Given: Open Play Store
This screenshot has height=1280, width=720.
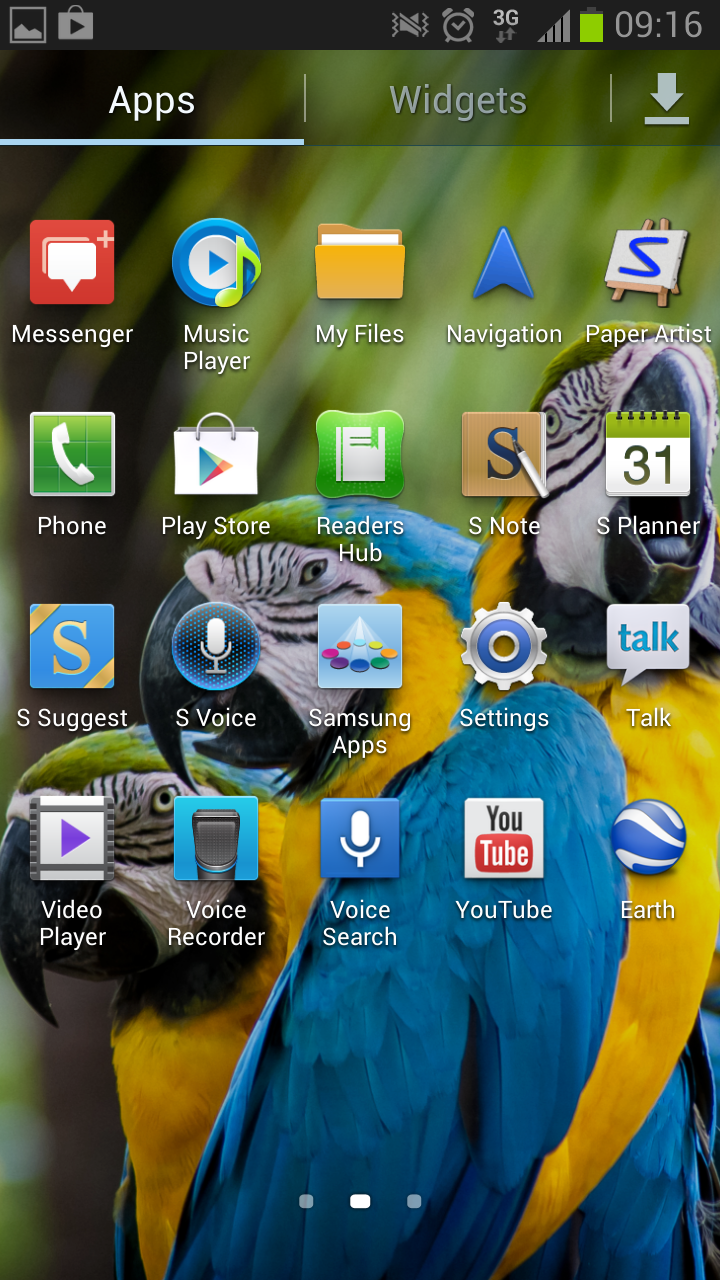Looking at the screenshot, I should [216, 455].
